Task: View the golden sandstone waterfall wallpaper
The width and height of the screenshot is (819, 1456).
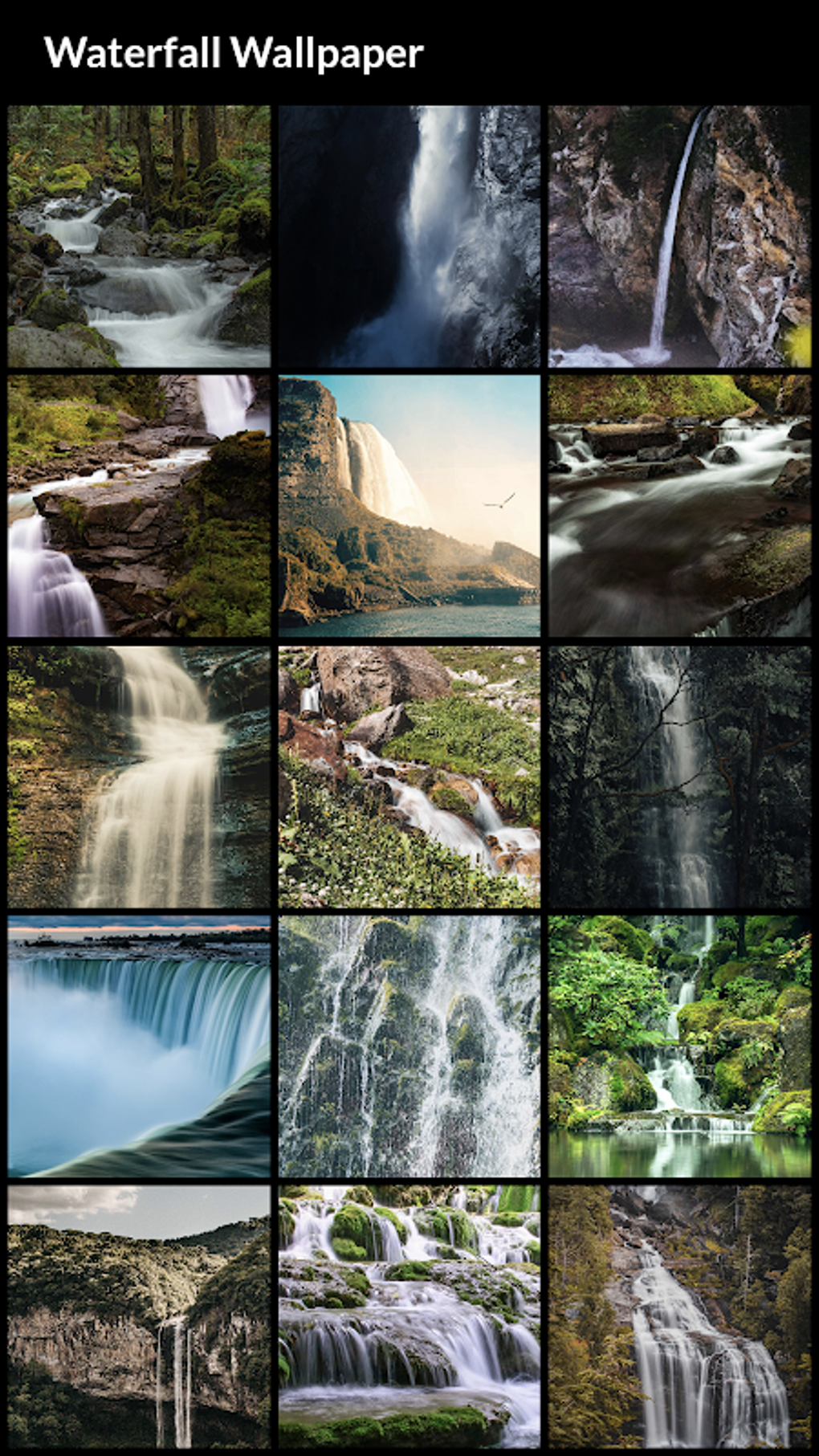Action: (x=136, y=775)
